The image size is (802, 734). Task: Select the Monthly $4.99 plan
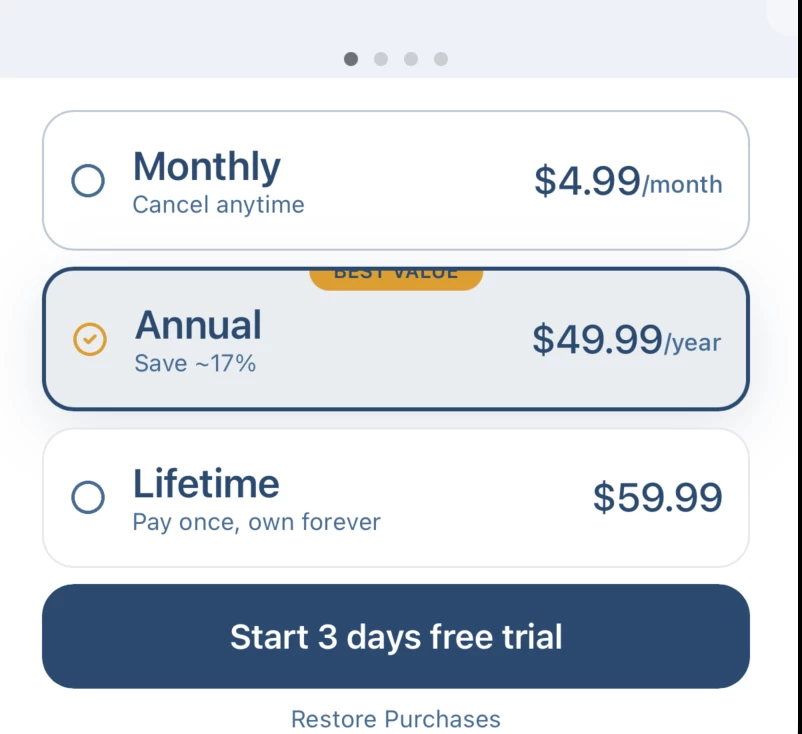395,181
